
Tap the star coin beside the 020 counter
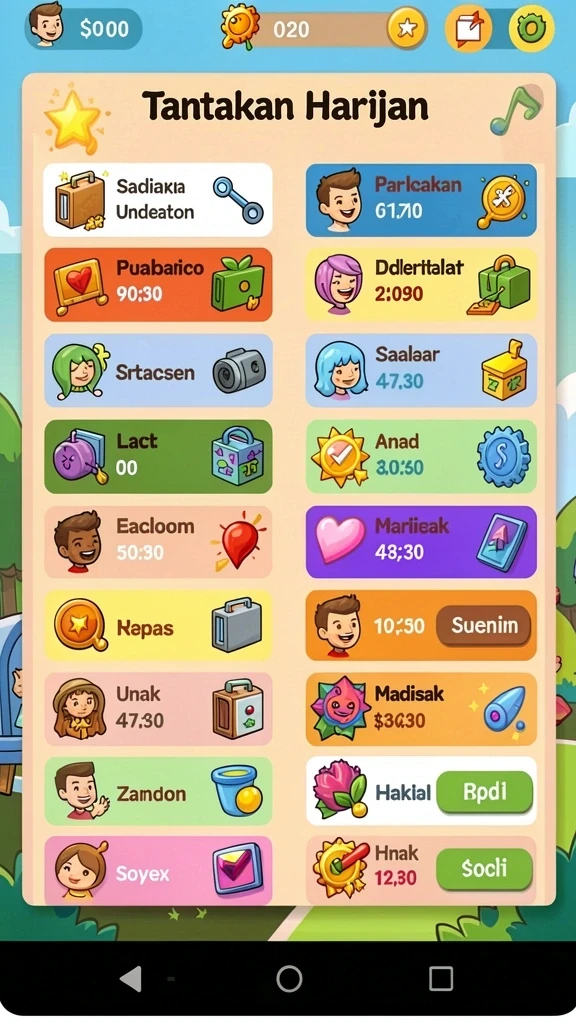tap(406, 27)
